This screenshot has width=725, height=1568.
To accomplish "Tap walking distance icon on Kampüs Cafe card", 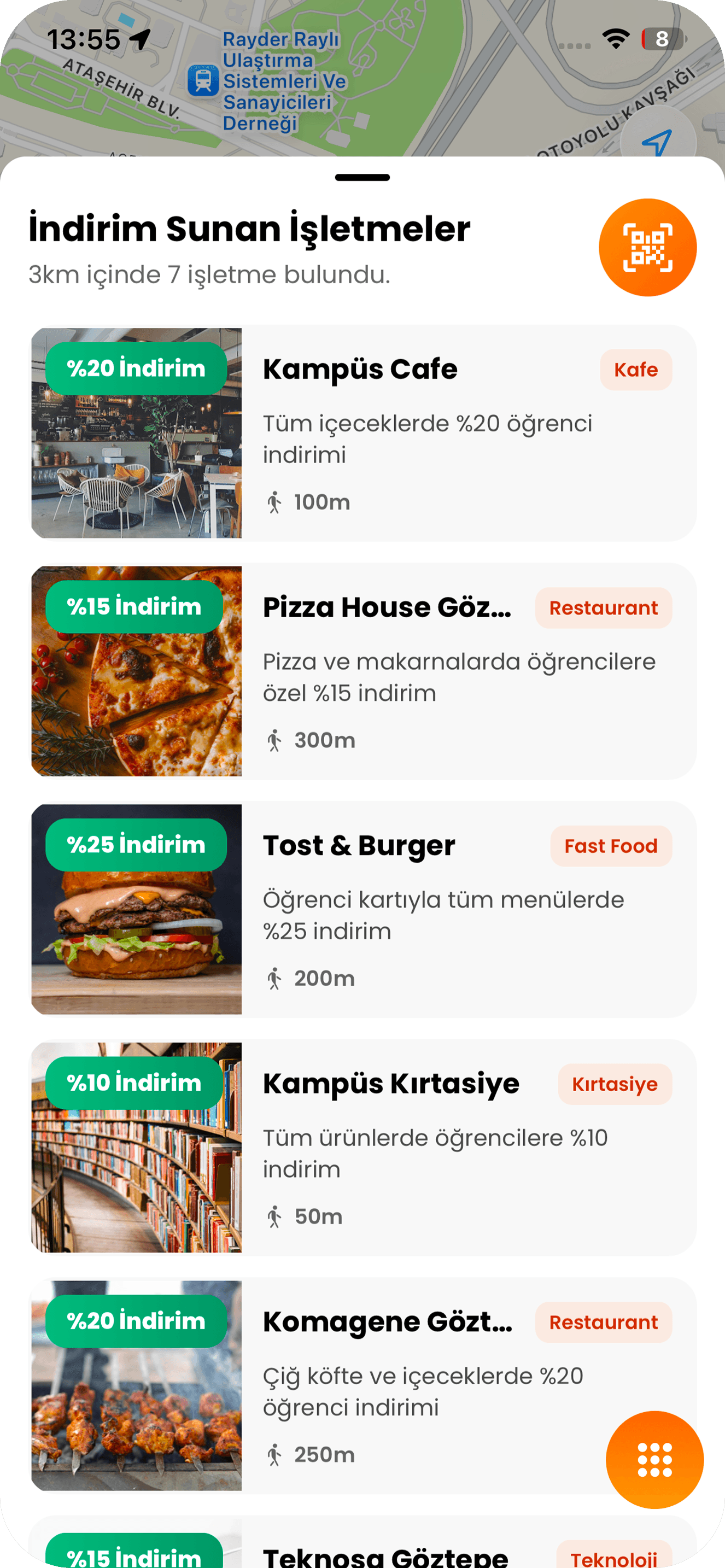I will click(274, 502).
